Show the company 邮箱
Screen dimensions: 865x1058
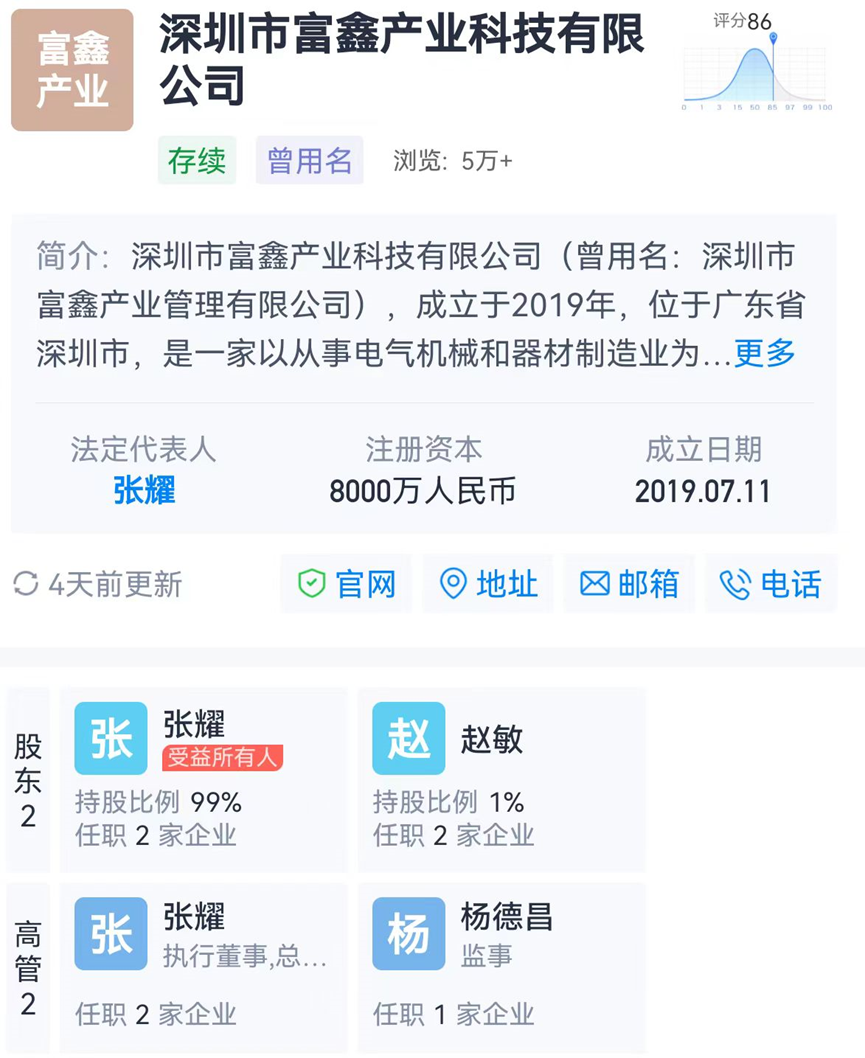pyautogui.click(x=629, y=584)
